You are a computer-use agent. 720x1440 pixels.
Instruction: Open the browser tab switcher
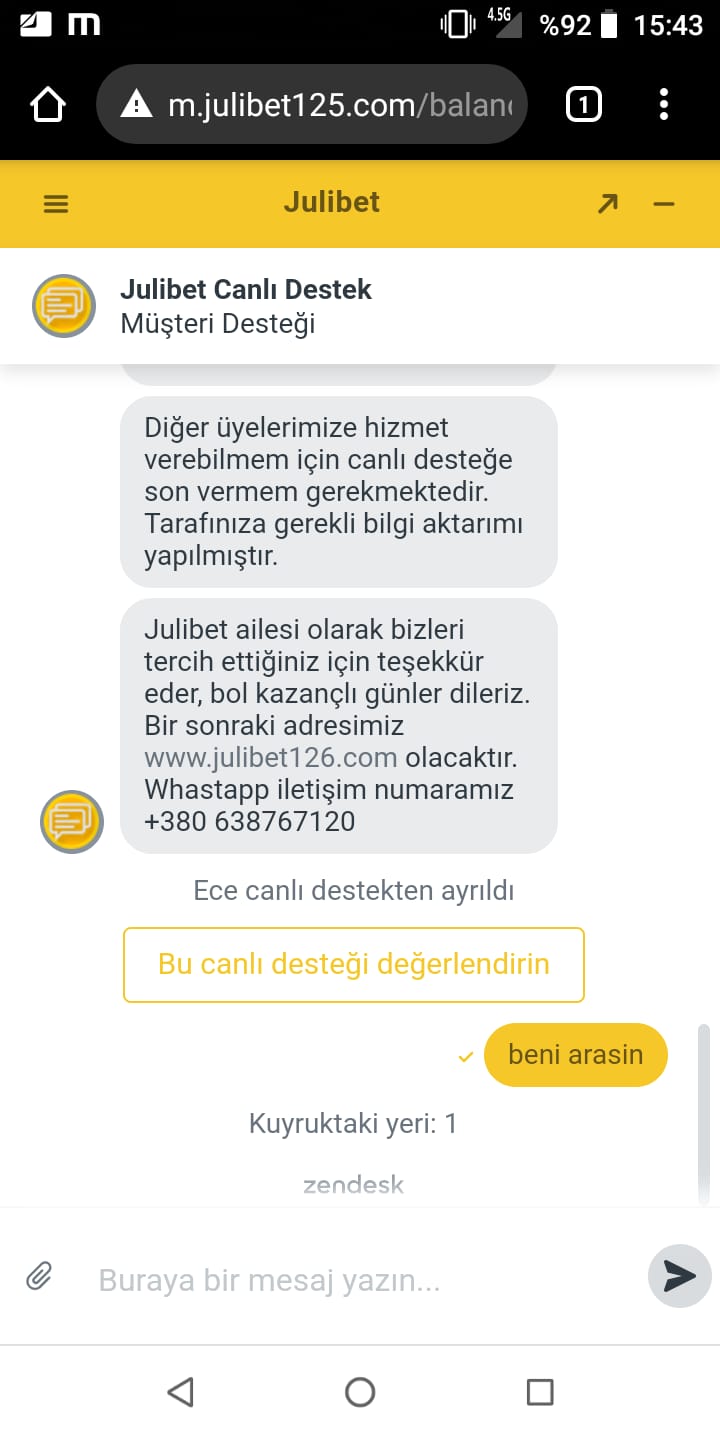[584, 104]
